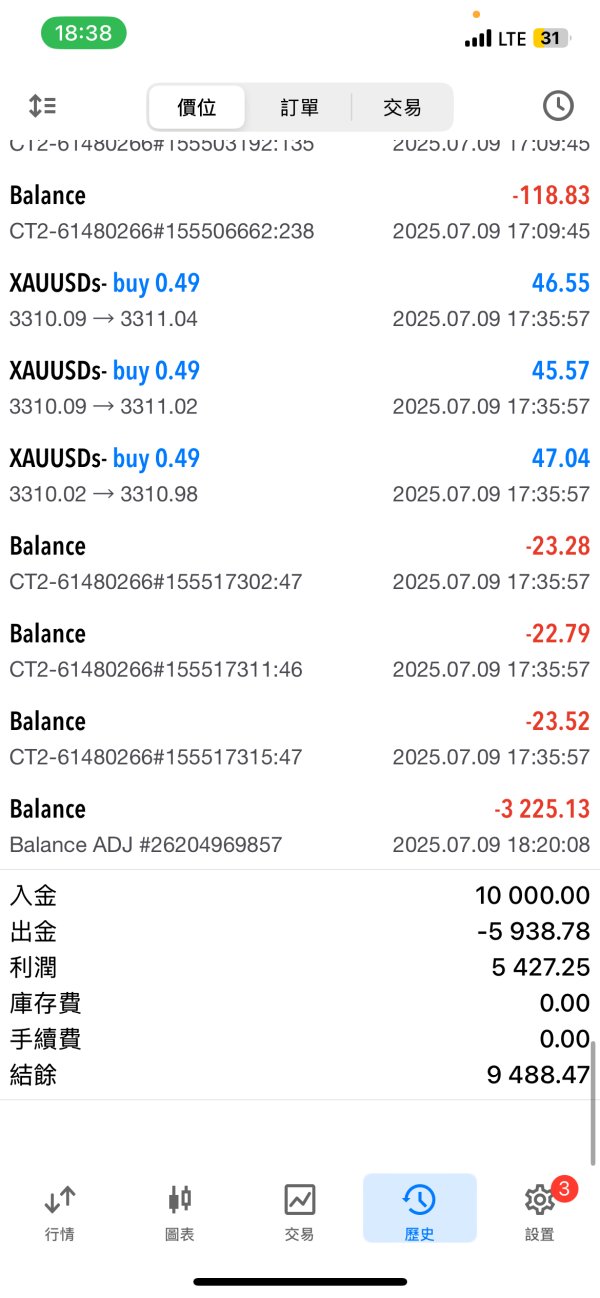Open the 設置 tab
The image size is (600, 1298).
[539, 1212]
